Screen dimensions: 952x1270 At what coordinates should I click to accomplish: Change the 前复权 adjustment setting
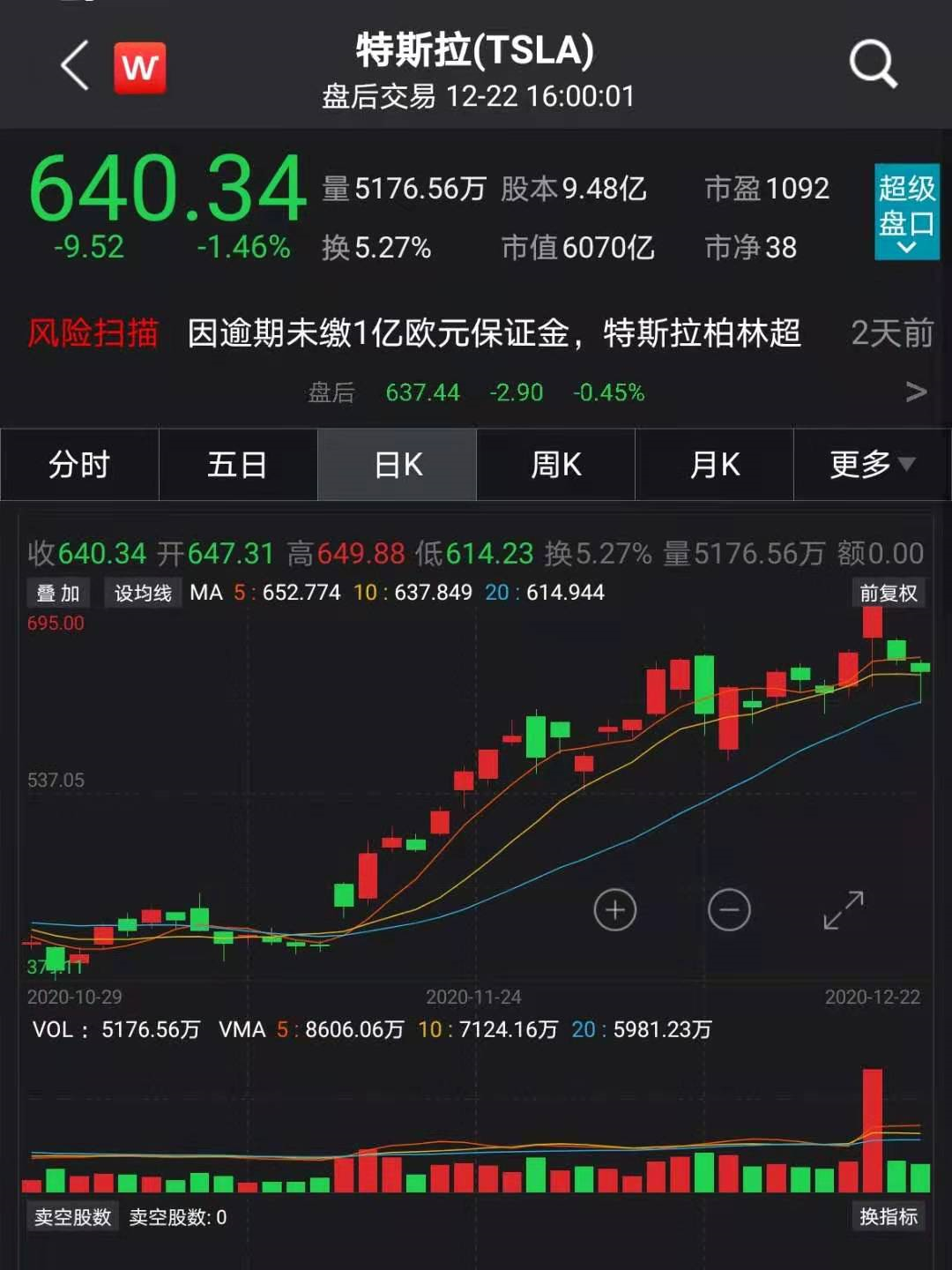(889, 594)
